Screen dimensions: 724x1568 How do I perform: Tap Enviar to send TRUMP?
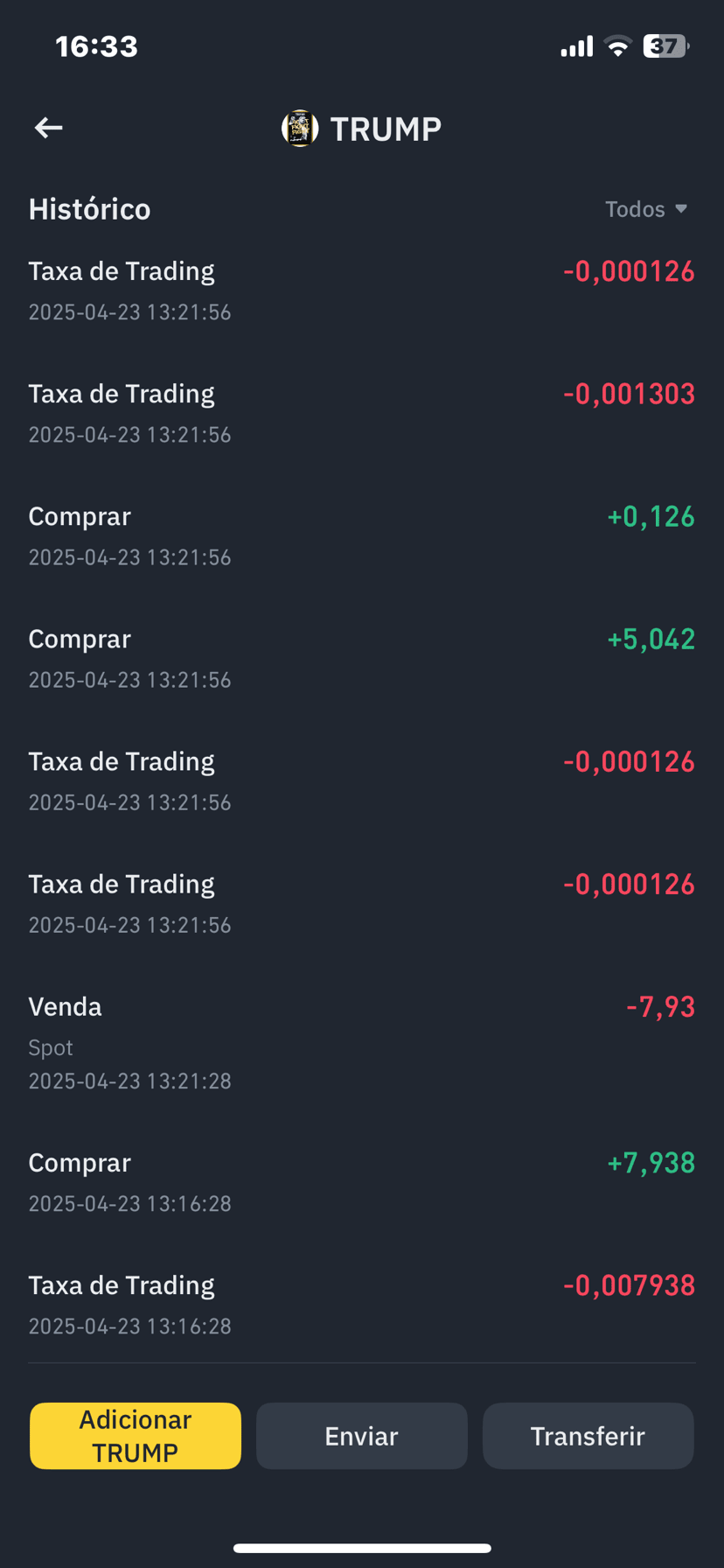click(x=362, y=1436)
